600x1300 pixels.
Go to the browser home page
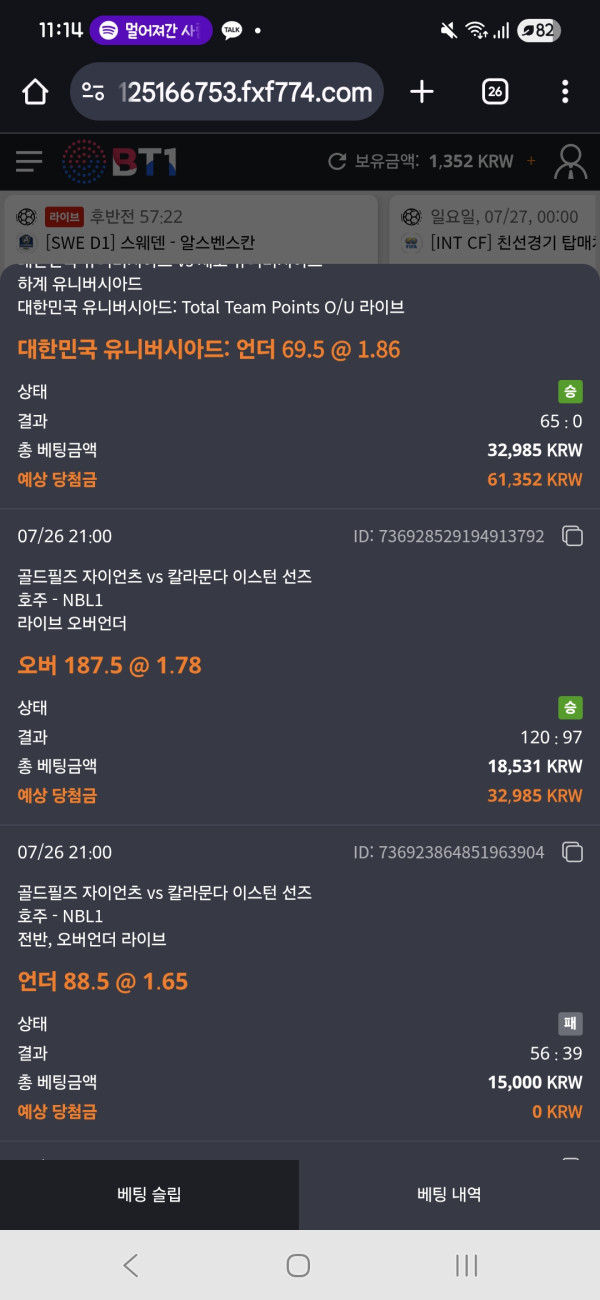click(x=35, y=93)
